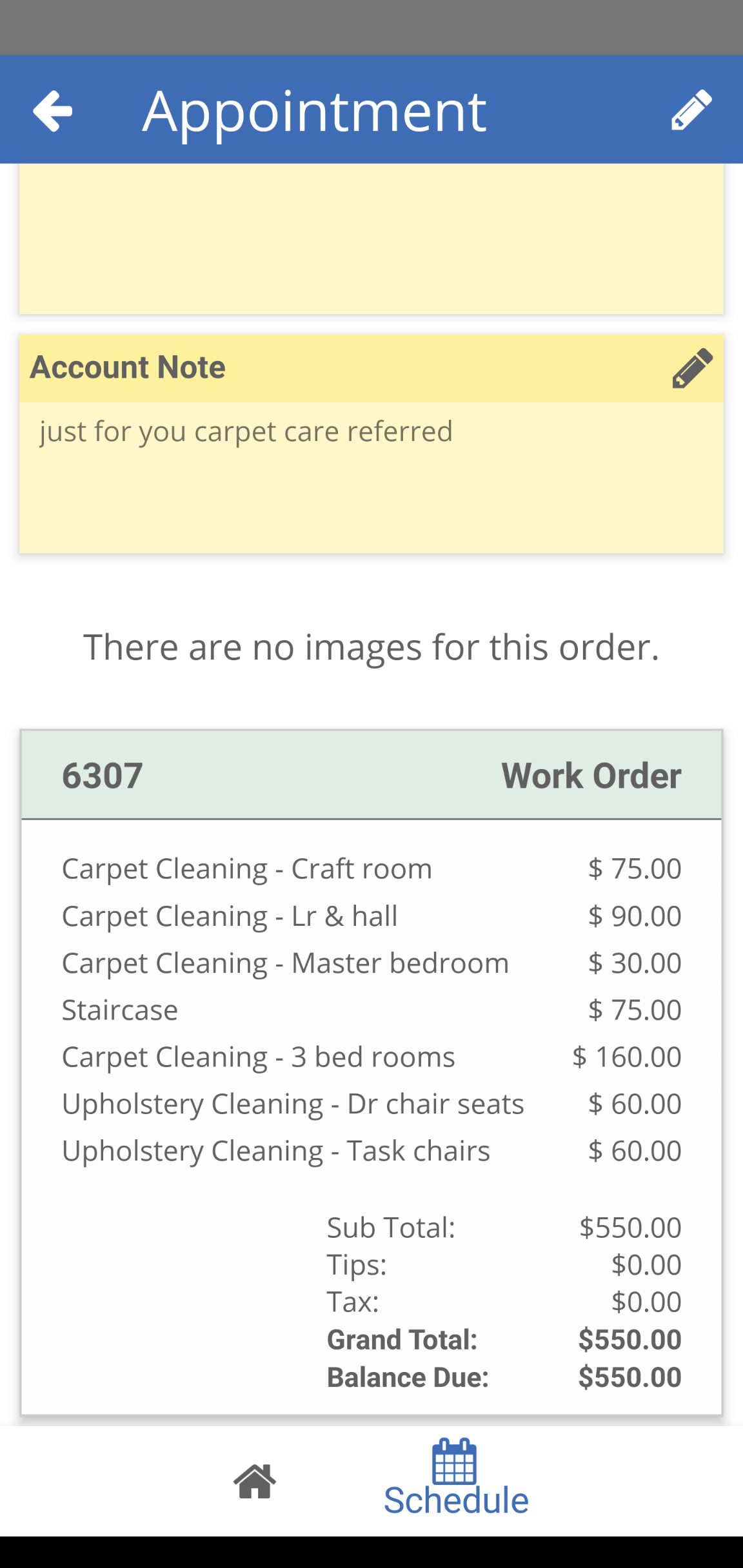Viewport: 743px width, 1568px height.
Task: Tap Upholstery Cleaning - Task chairs line
Action: point(276,1150)
